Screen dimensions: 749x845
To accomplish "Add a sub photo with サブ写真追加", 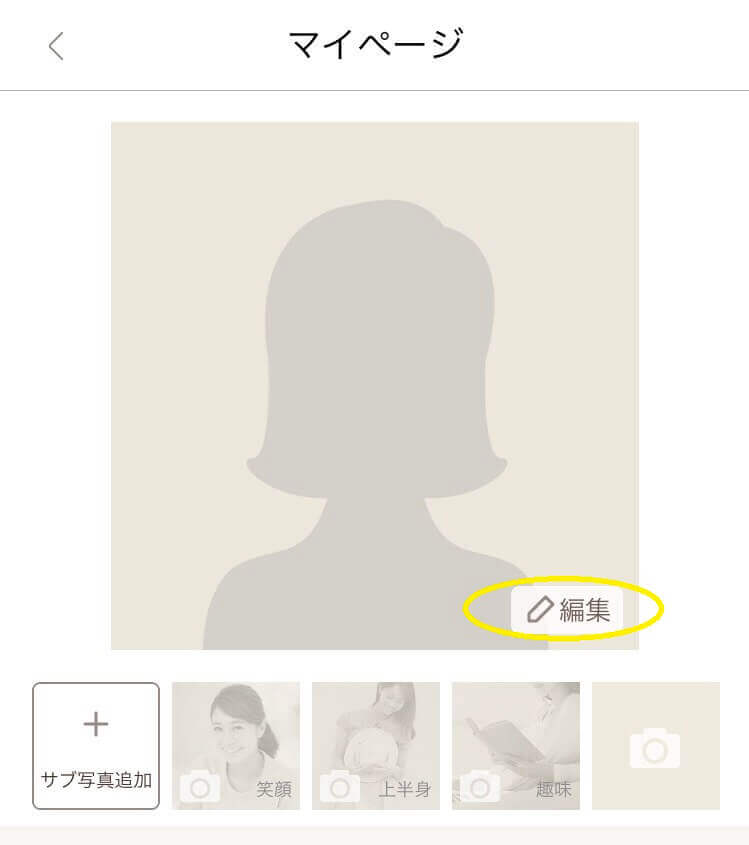I will click(x=96, y=745).
